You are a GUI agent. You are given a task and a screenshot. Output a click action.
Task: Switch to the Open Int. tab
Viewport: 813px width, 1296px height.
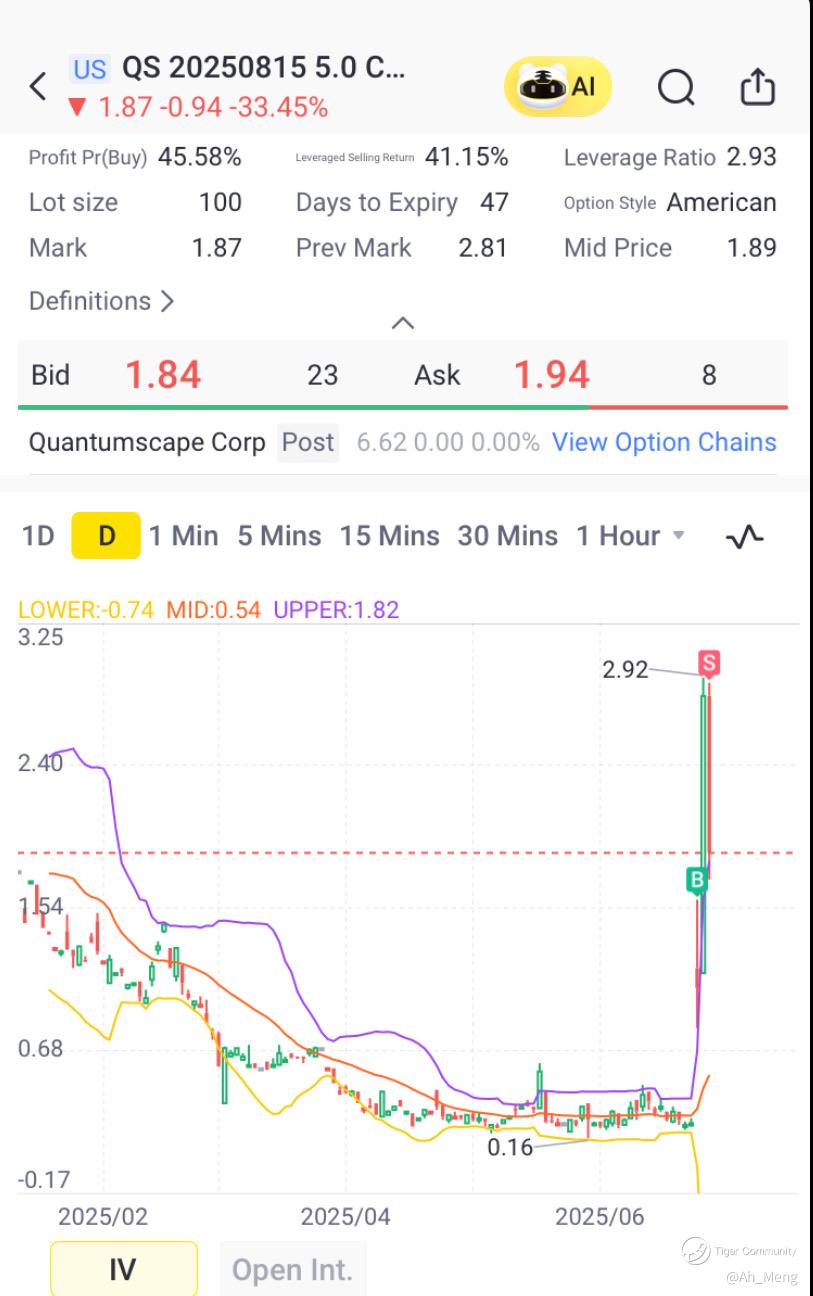point(292,1269)
